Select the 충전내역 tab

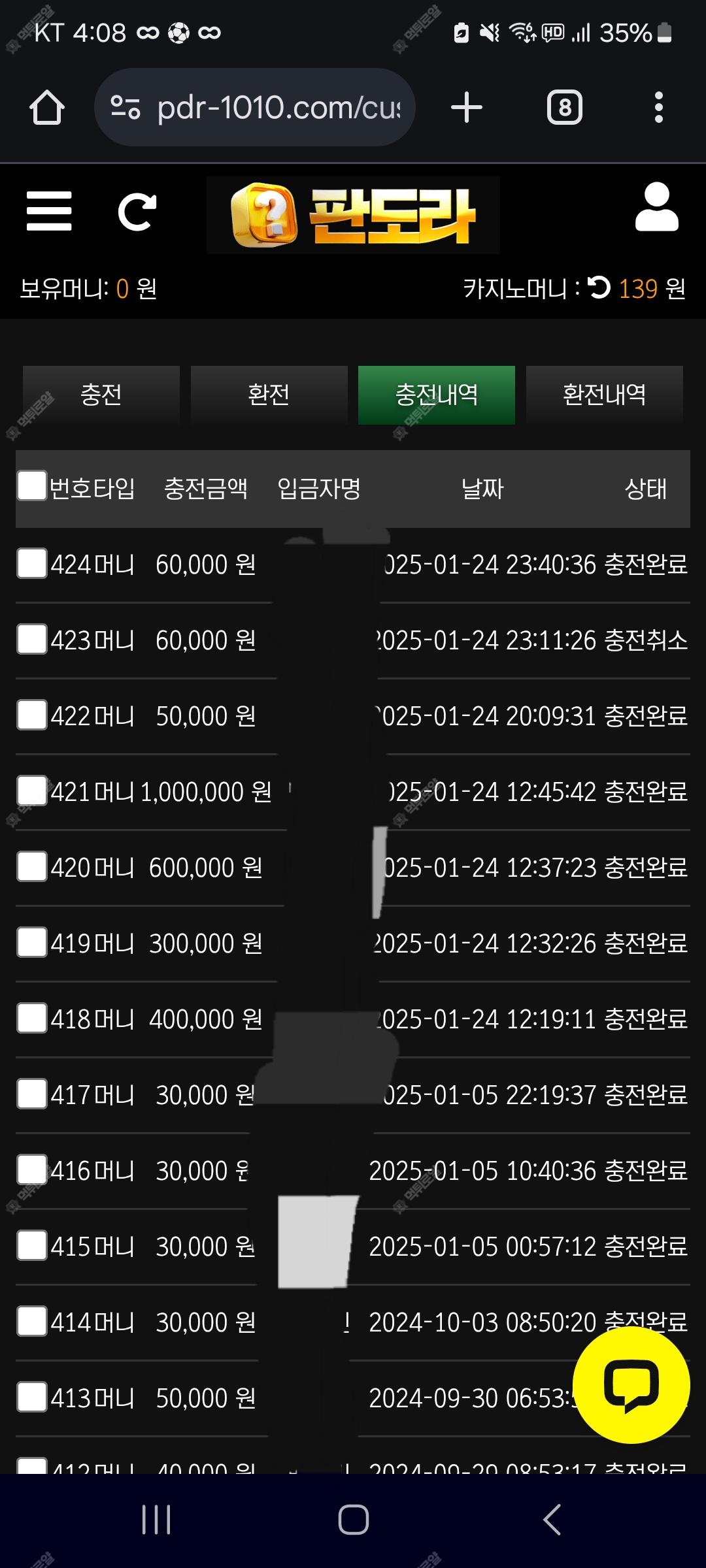coord(437,395)
